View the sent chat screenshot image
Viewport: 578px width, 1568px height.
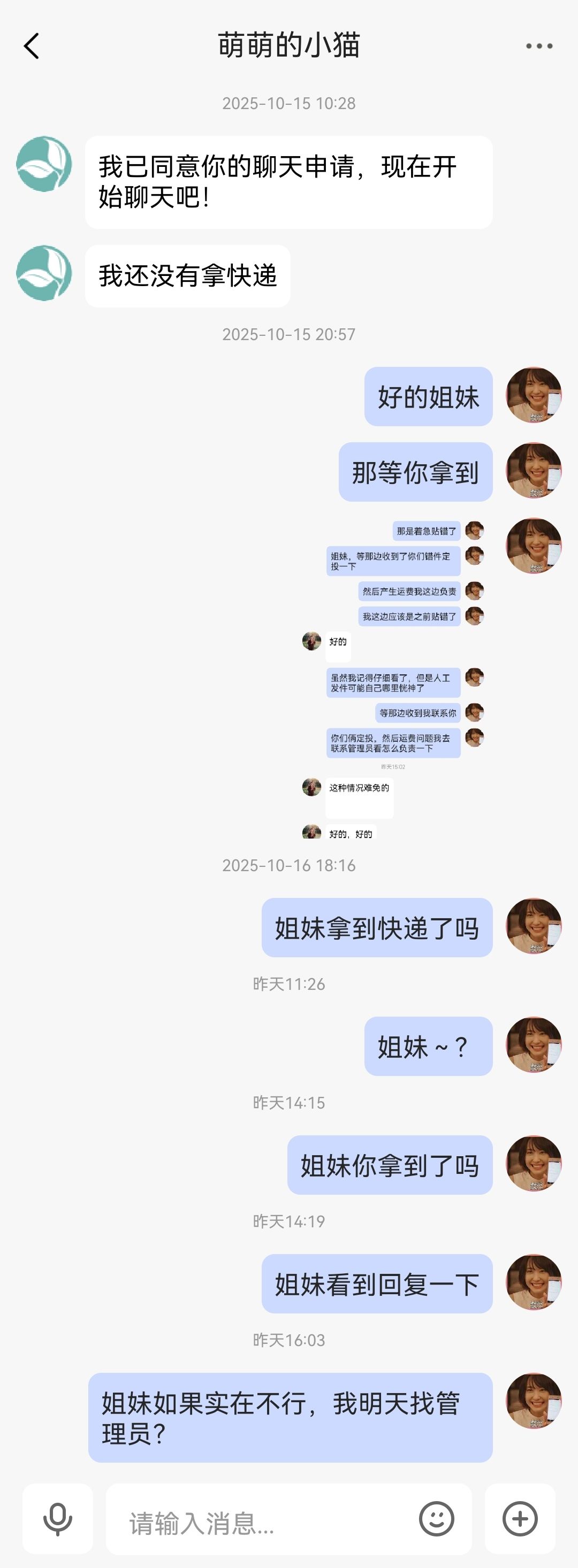point(393,678)
